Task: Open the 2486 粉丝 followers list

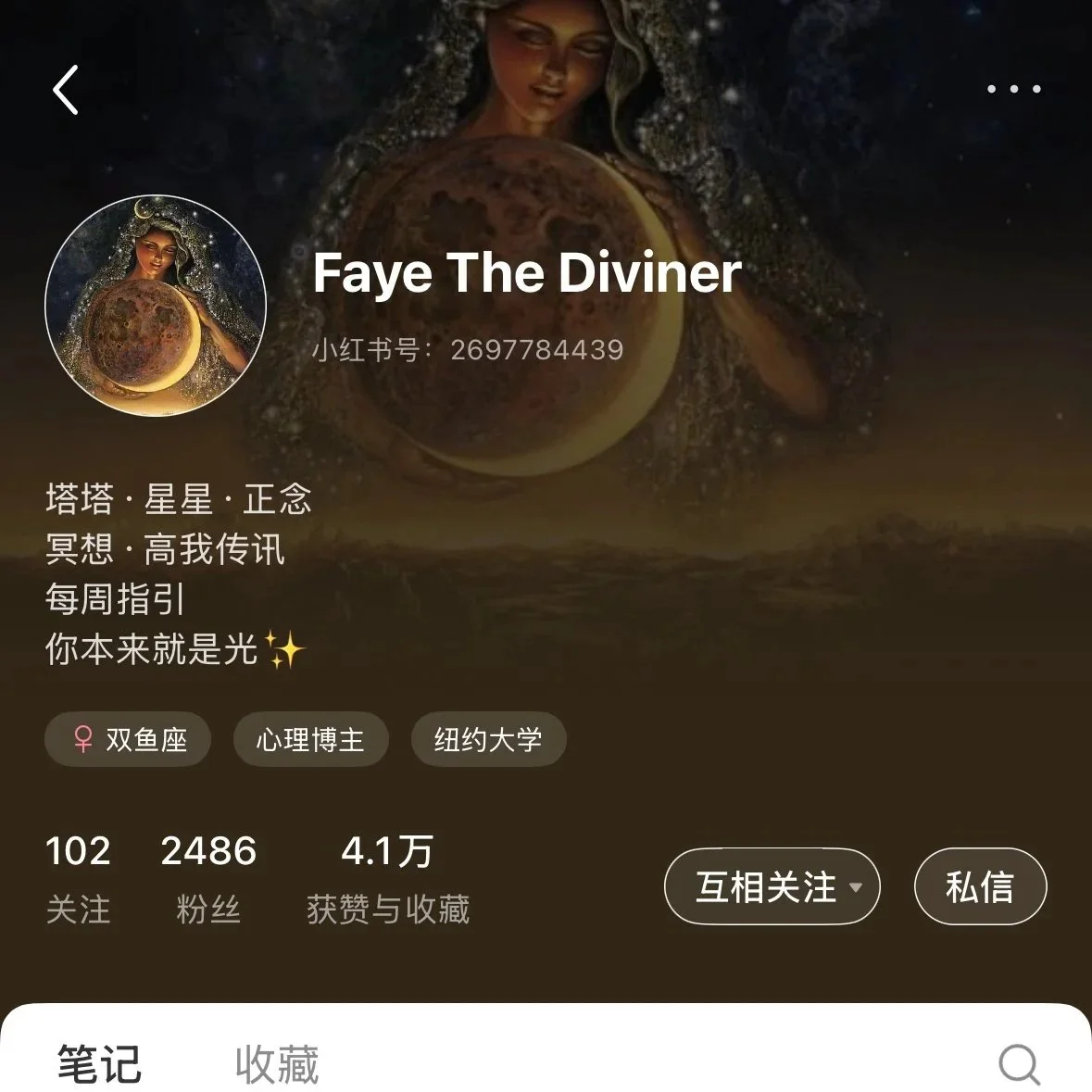Action: (x=208, y=877)
